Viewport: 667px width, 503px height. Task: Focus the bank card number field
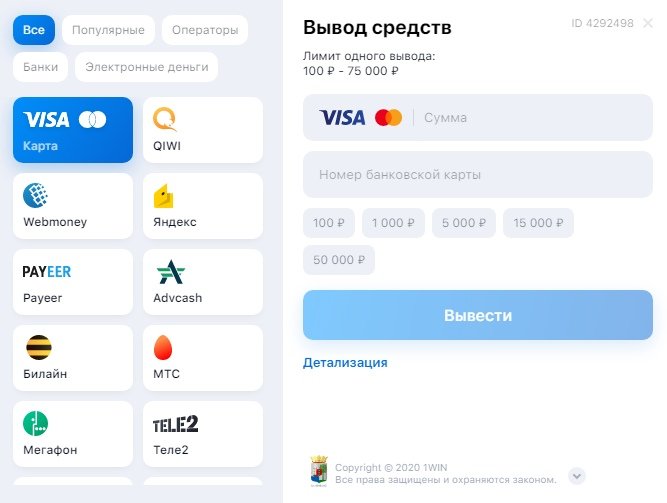coord(477,174)
